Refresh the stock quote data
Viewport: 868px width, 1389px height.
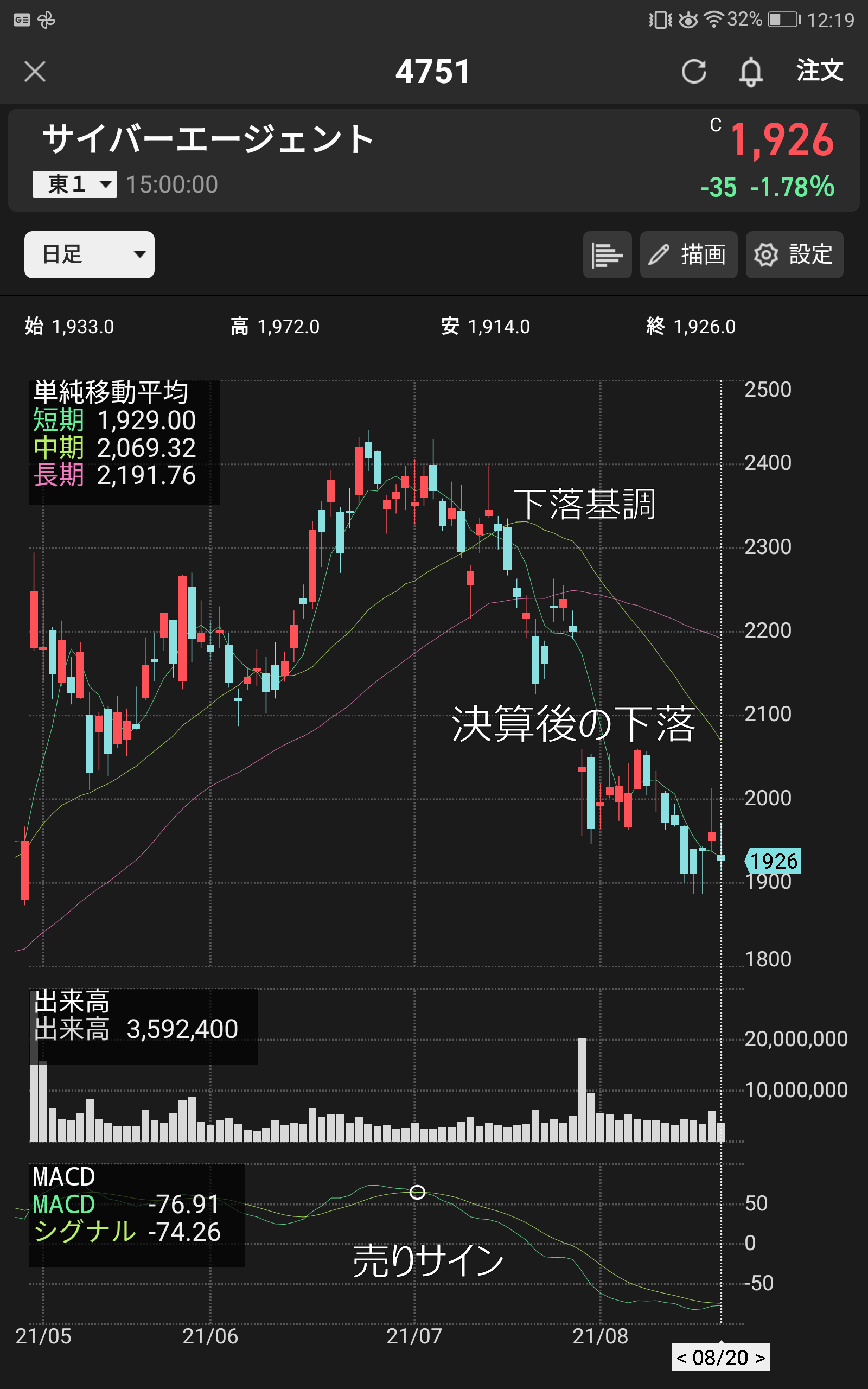(x=693, y=72)
